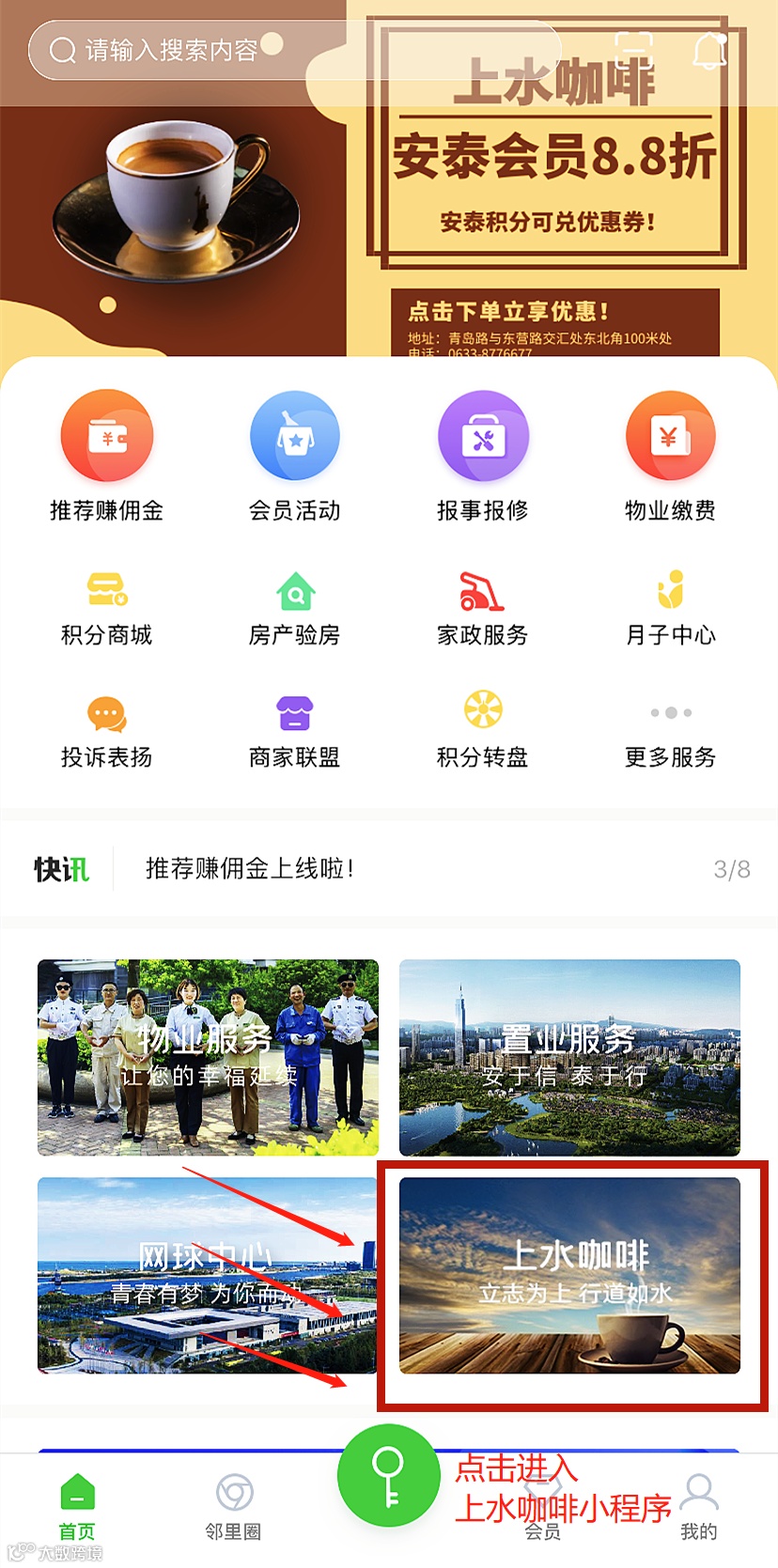Open the scan QR code icon
The width and height of the screenshot is (778, 1568).
point(633,49)
